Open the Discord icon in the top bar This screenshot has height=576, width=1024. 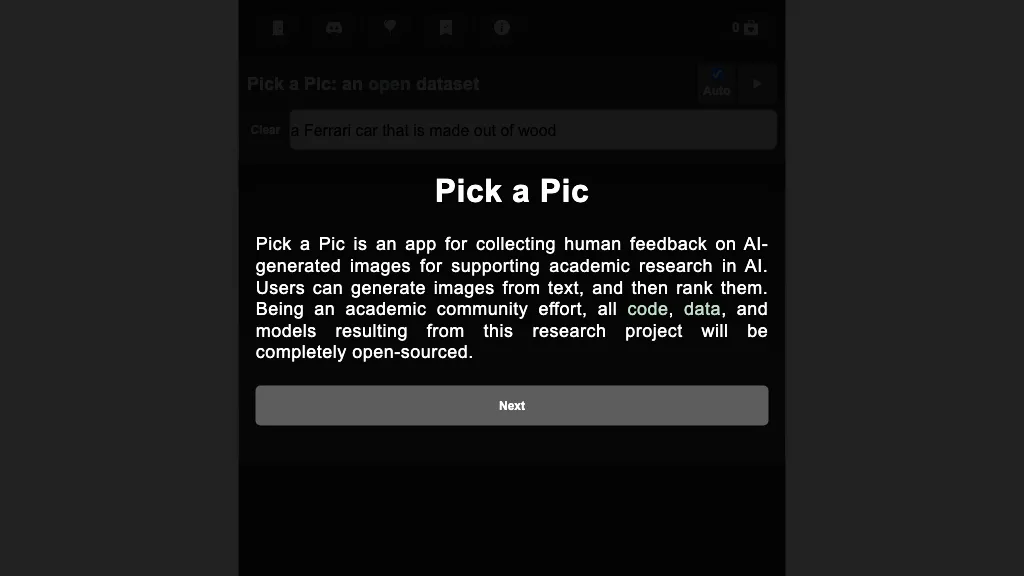pyautogui.click(x=334, y=28)
